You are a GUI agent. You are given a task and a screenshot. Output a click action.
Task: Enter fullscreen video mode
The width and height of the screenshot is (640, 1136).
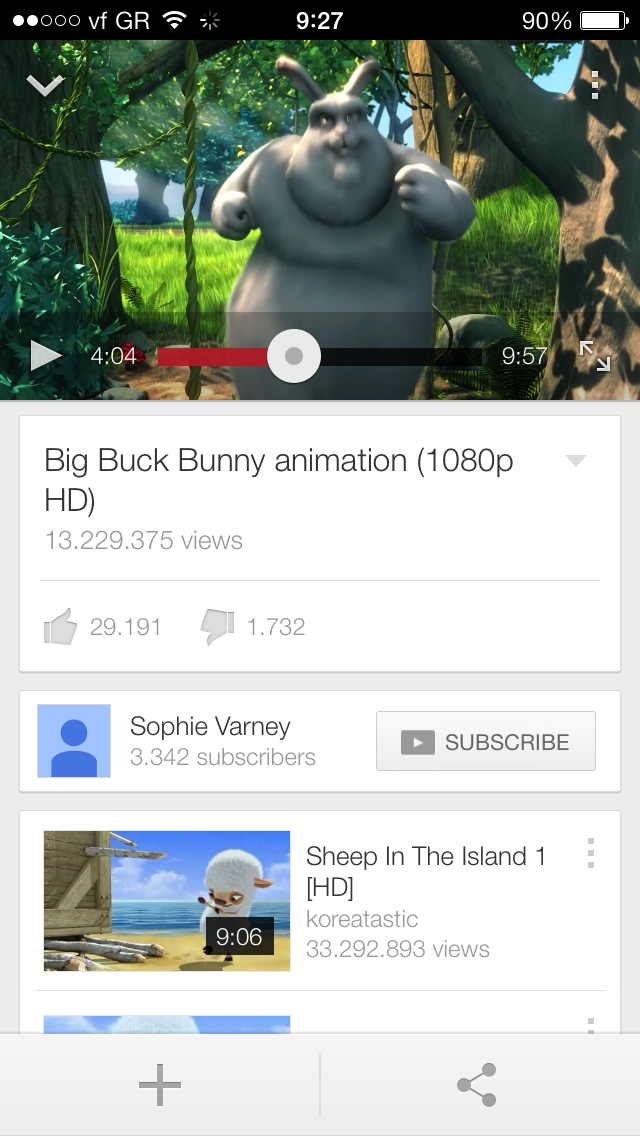point(595,355)
